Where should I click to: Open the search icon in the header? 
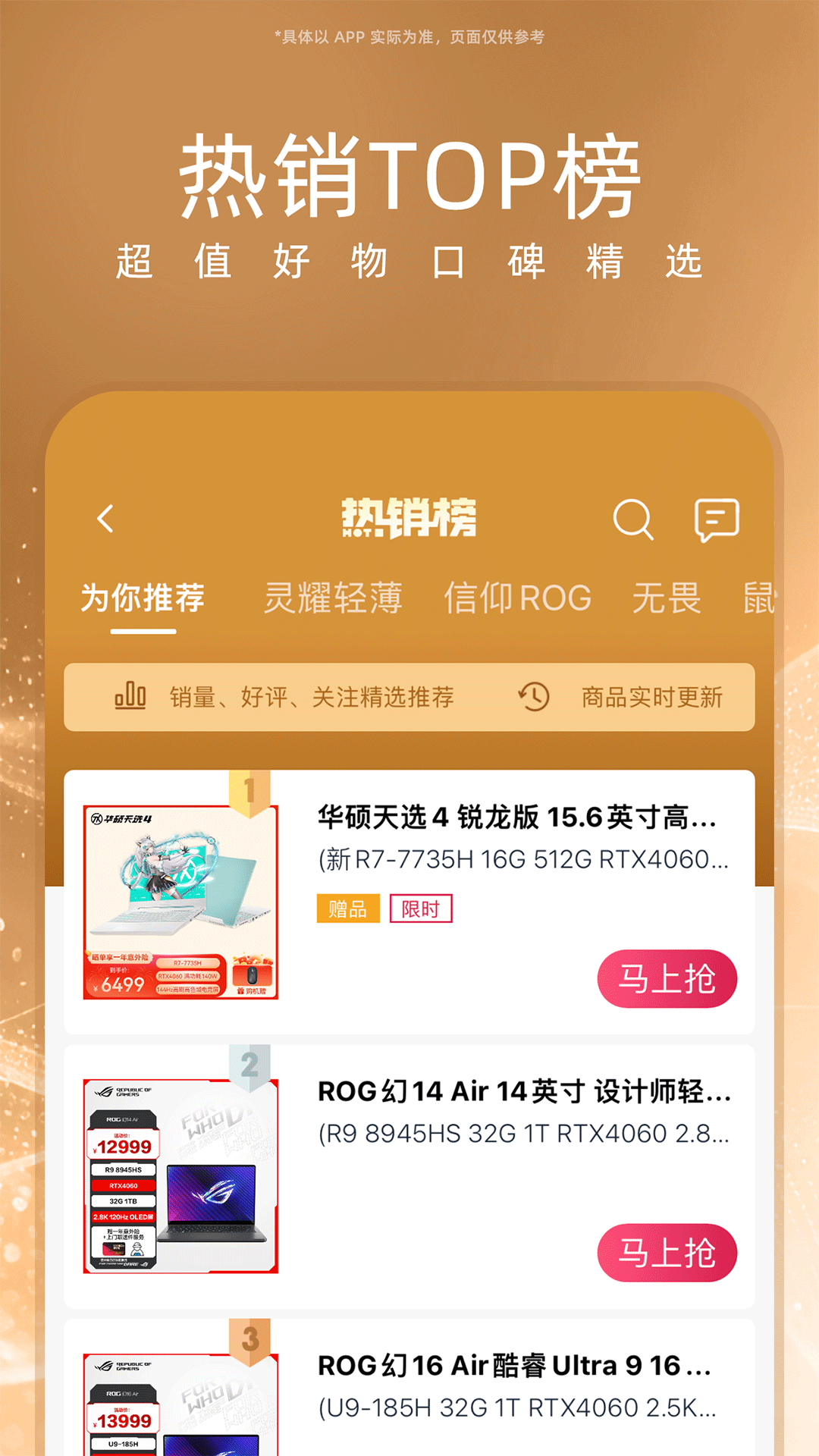635,520
